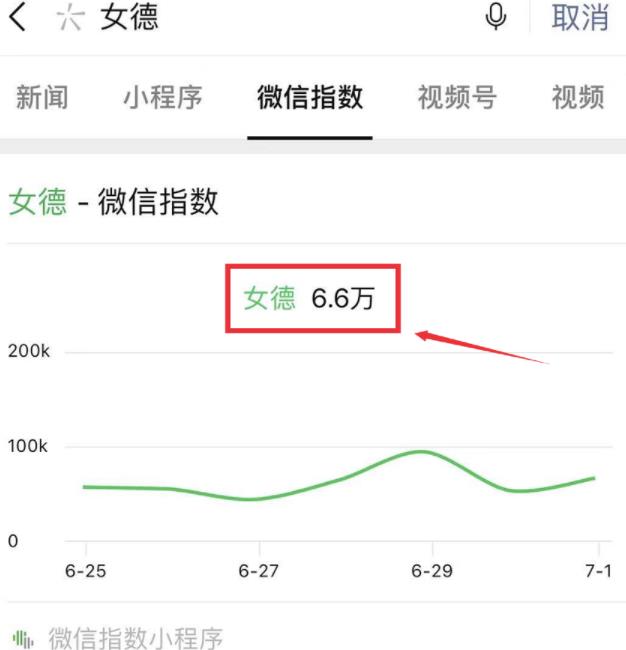Go back using the top-left arrow

[18, 17]
